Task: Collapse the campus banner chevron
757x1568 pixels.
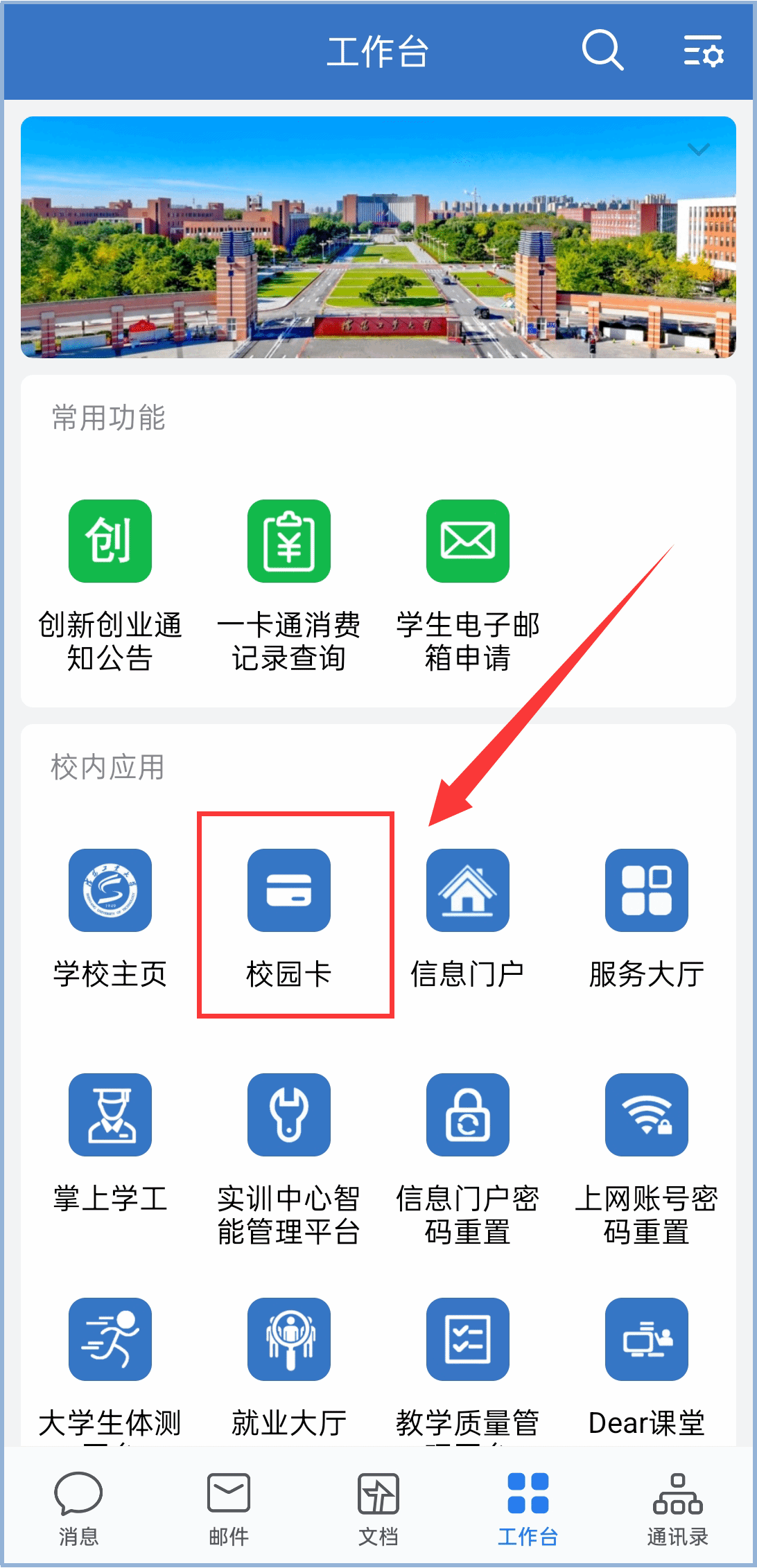Action: click(x=698, y=149)
